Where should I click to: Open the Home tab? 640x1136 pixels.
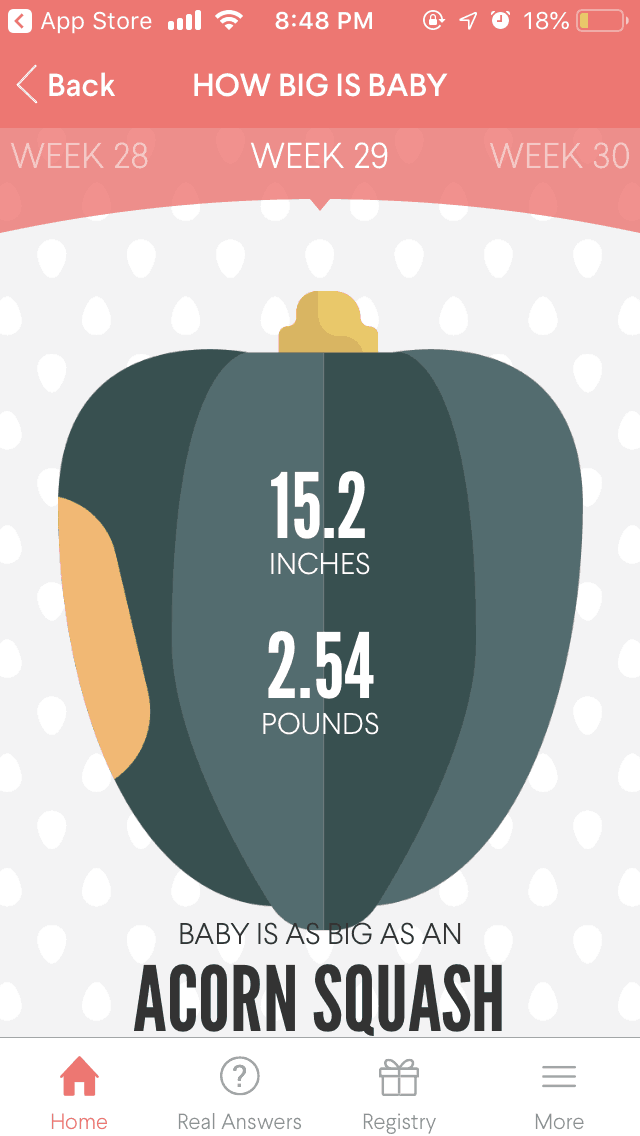79,1092
